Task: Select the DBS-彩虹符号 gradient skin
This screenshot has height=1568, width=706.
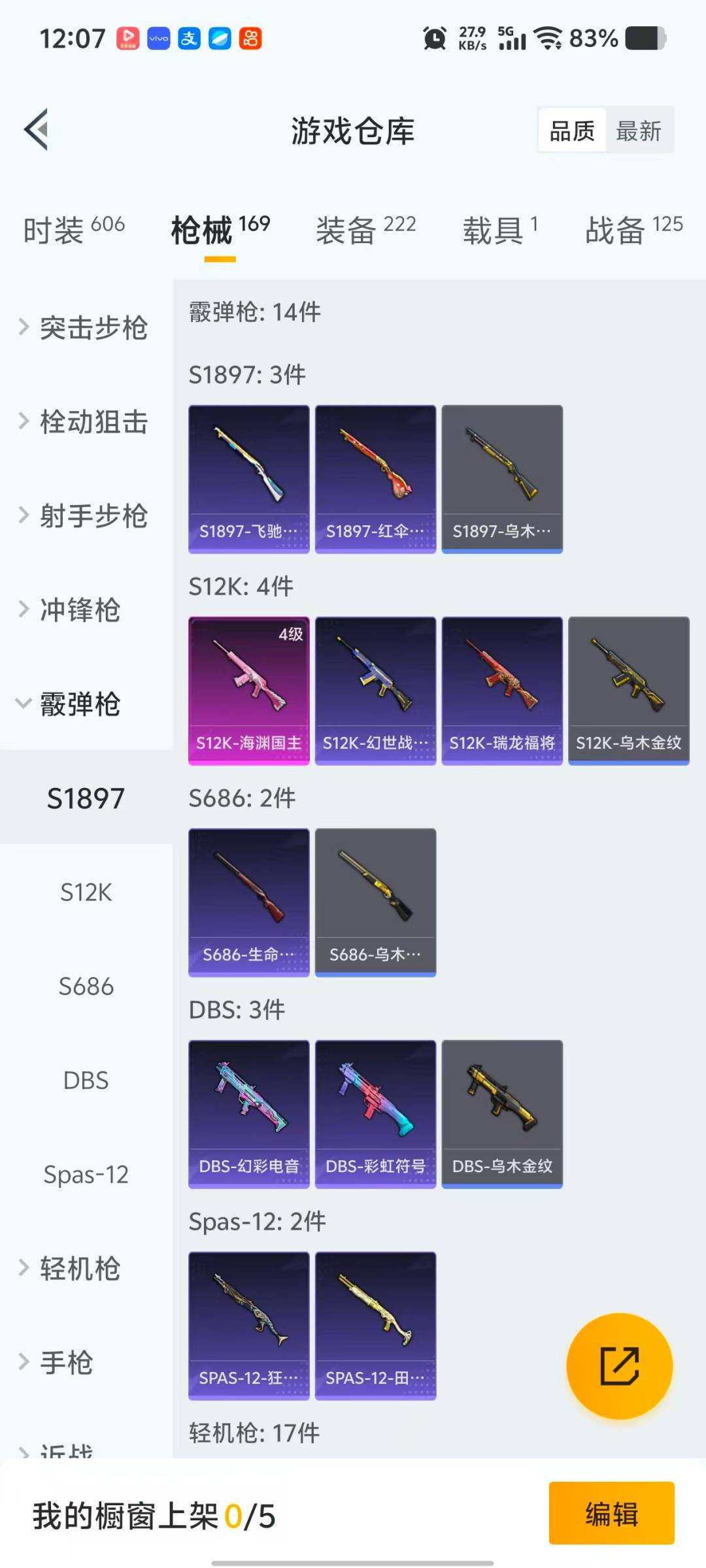Action: (x=375, y=1113)
